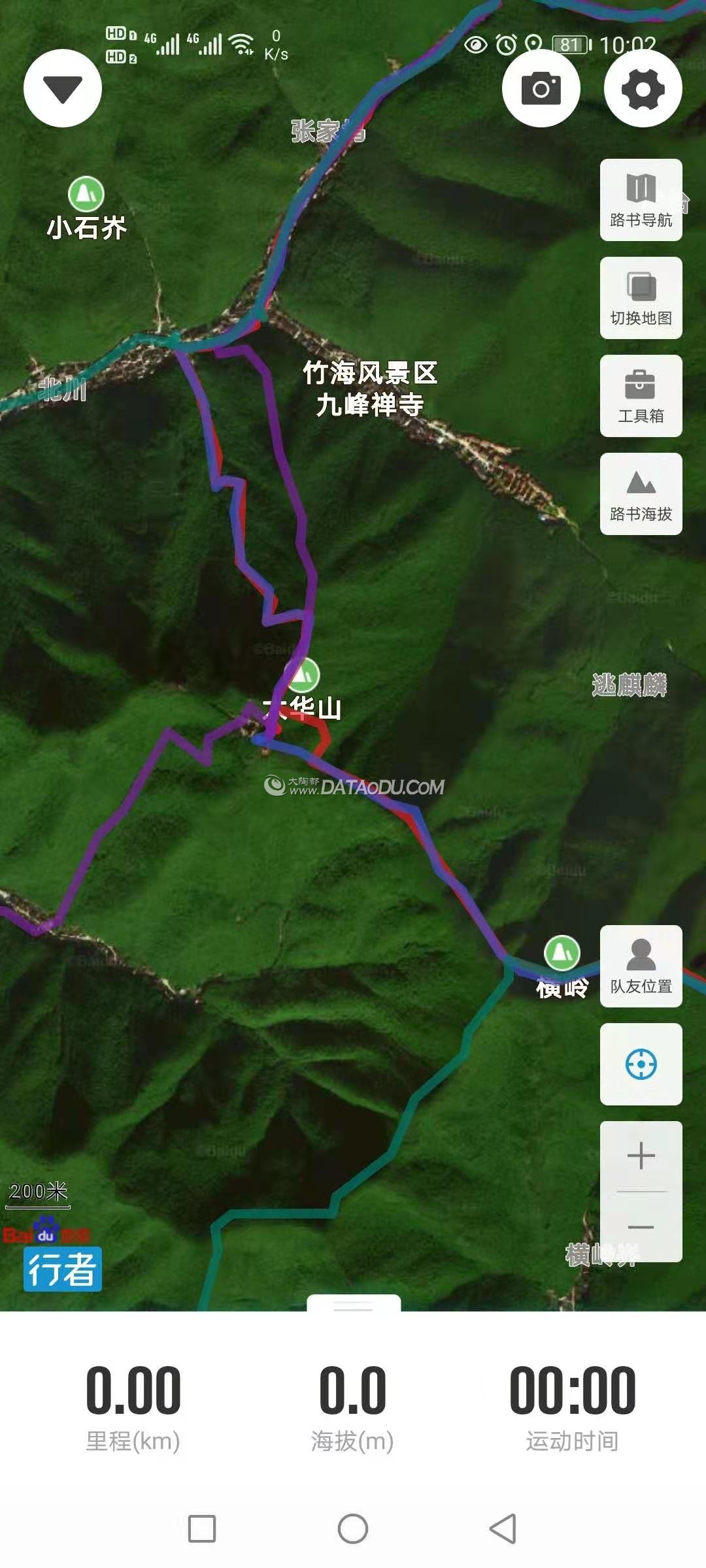Select the 小石岕 peak marker
This screenshot has width=706, height=1568.
(86, 194)
